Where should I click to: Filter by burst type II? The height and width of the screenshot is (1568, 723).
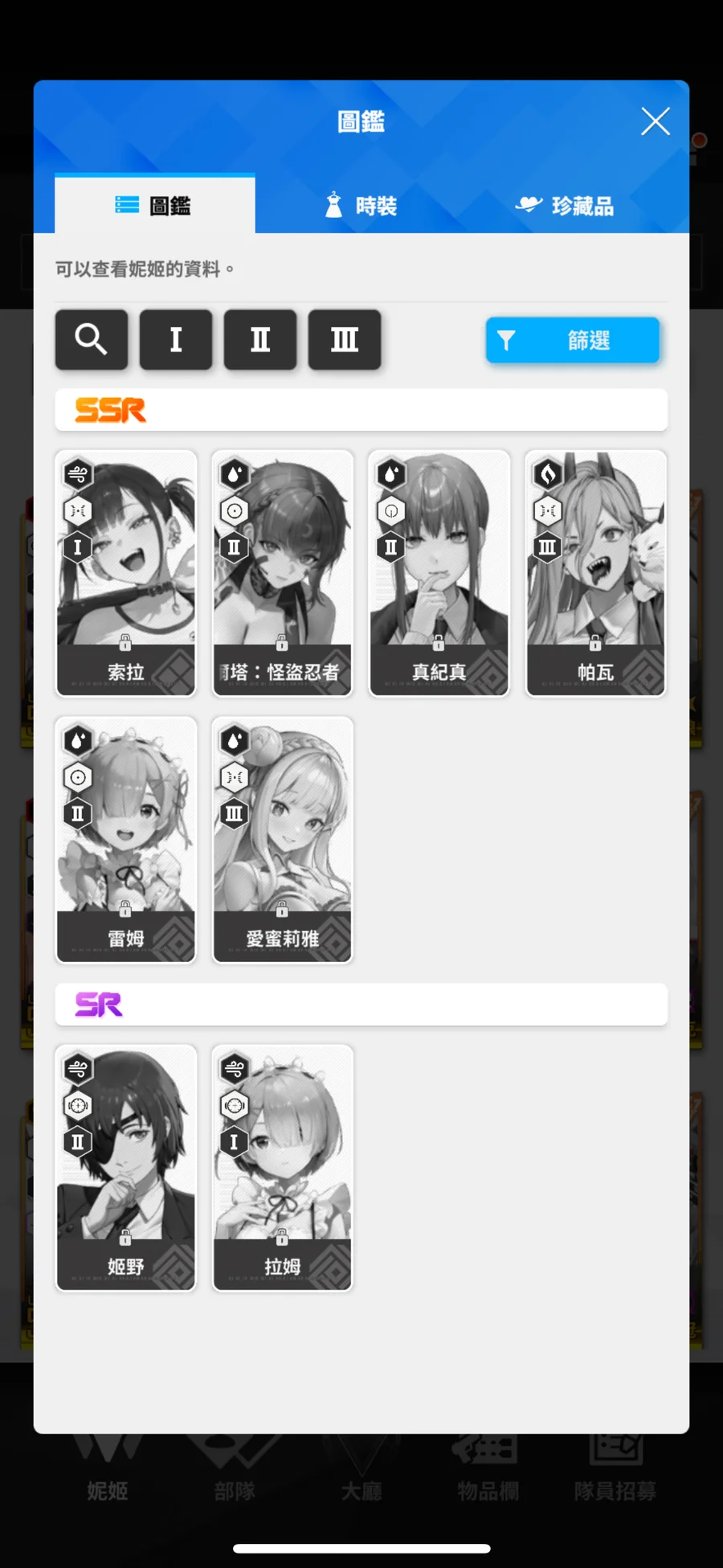coord(260,340)
